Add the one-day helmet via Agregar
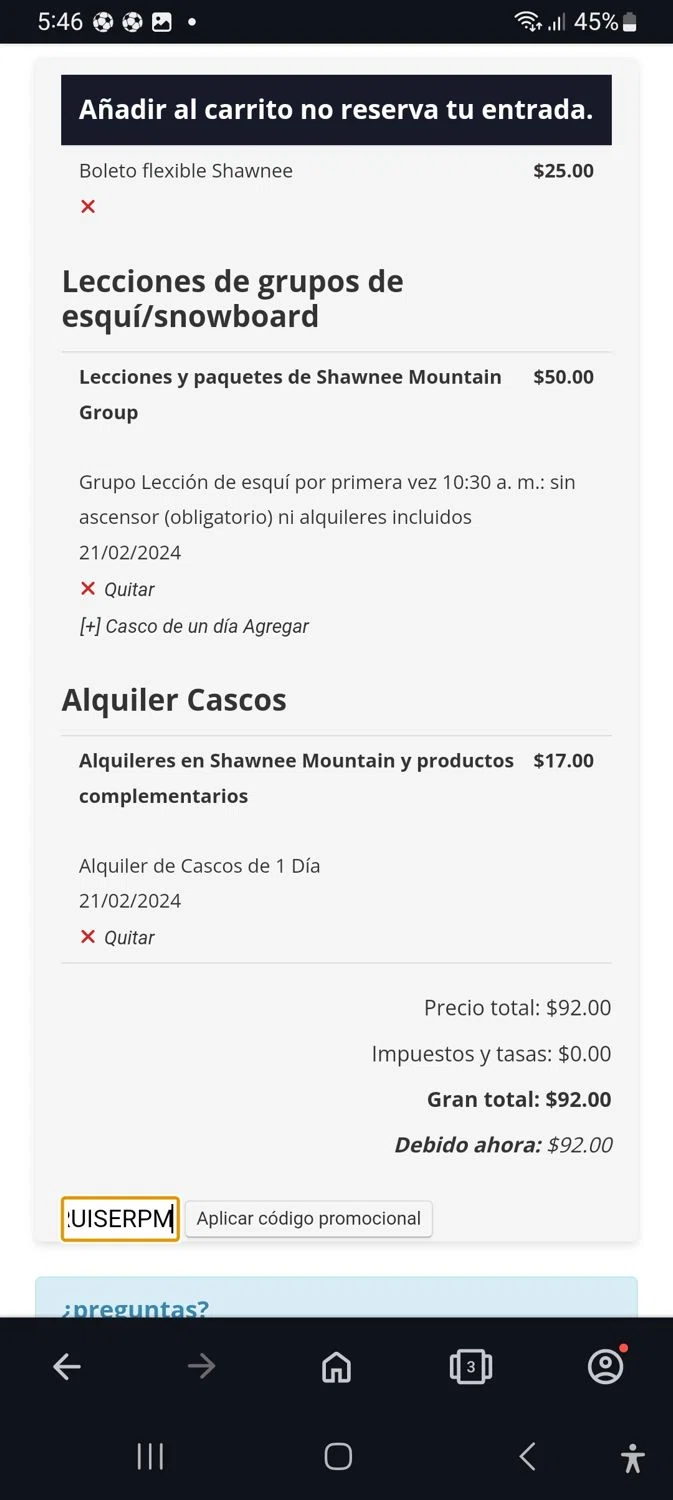This screenshot has height=1500, width=673. click(x=194, y=627)
